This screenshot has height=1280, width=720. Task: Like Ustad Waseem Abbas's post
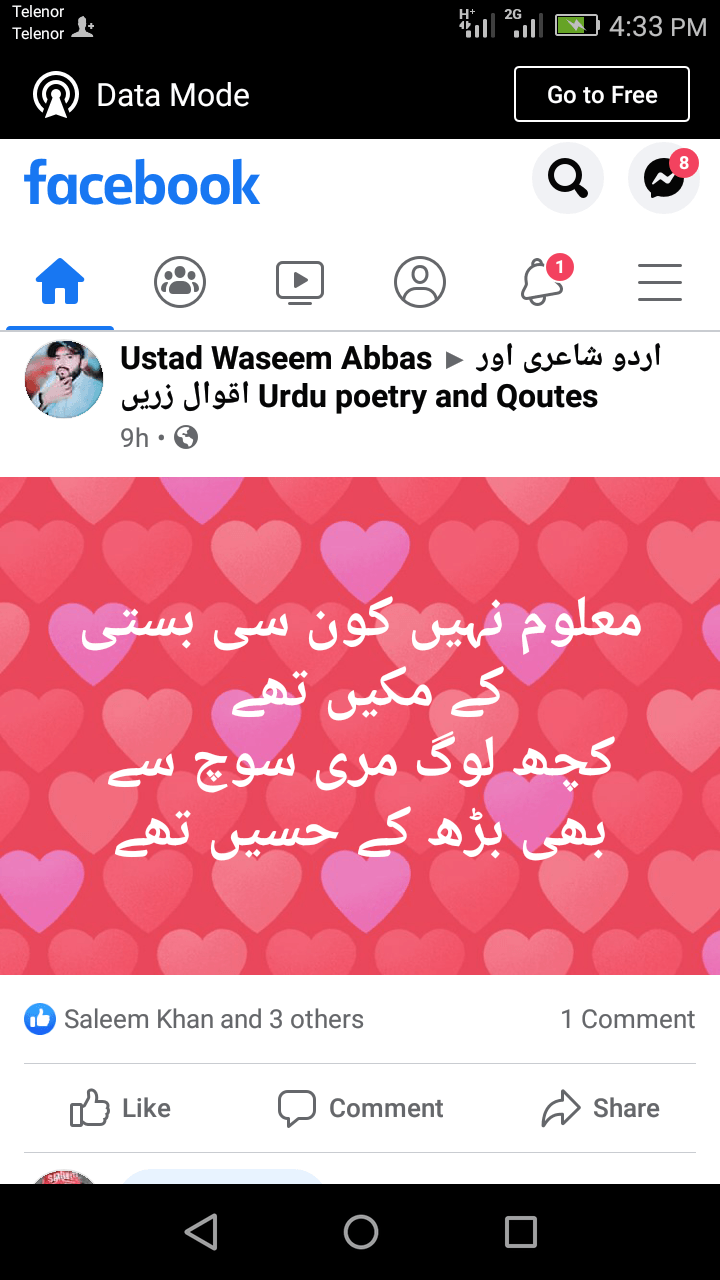[x=120, y=1108]
